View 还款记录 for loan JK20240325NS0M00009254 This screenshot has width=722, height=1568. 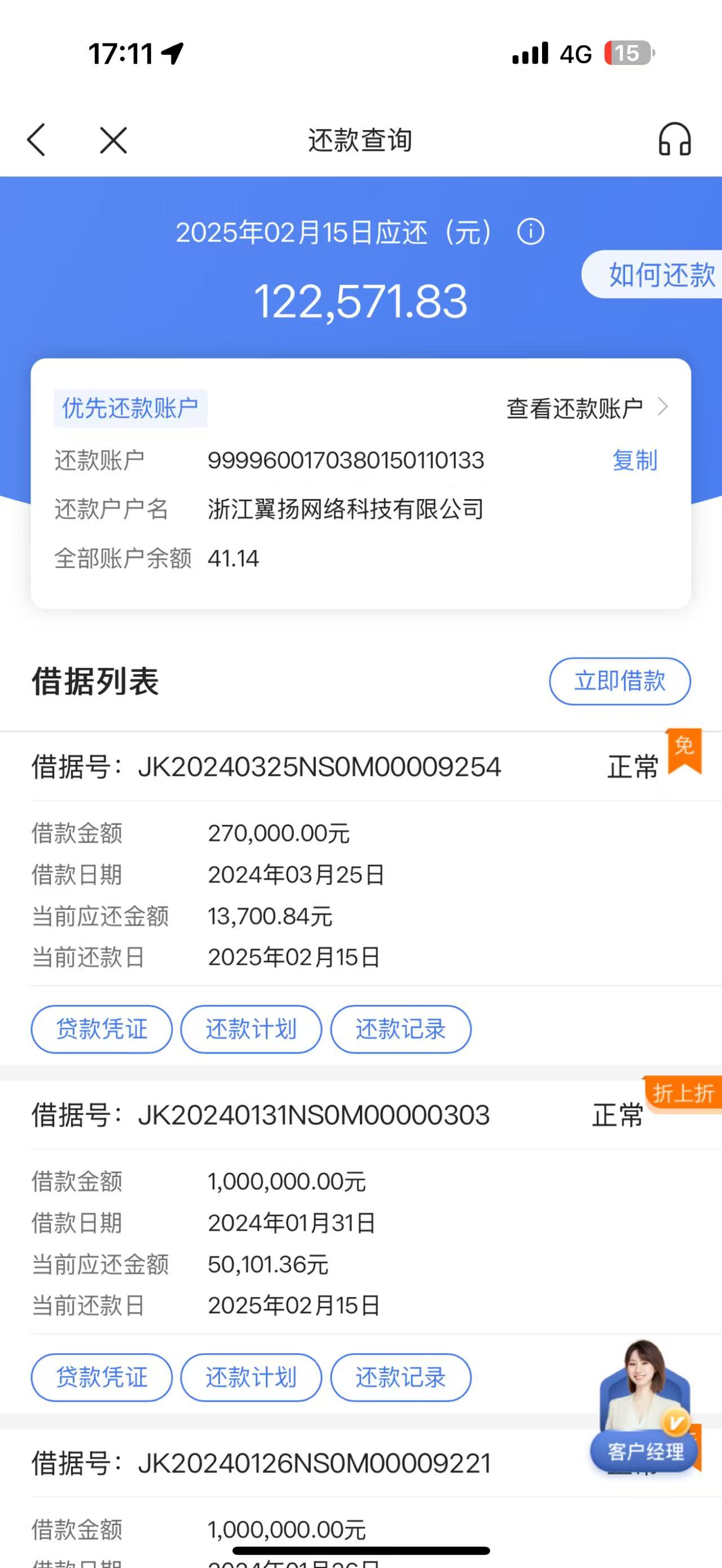click(400, 1030)
